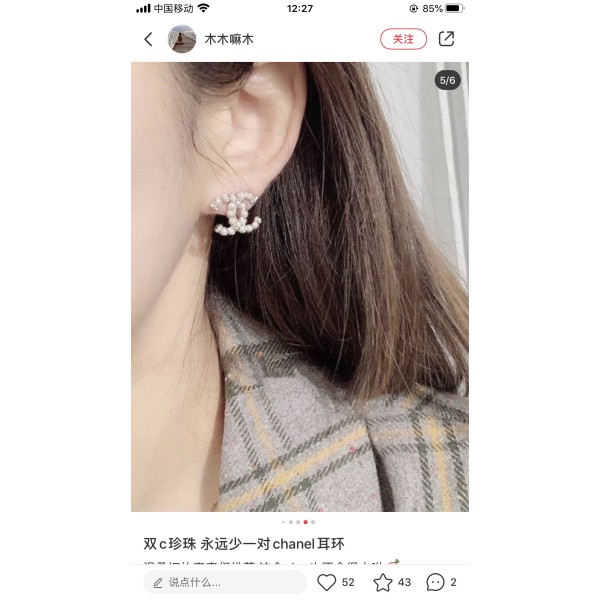600x600 pixels.
Task: Go back using the arrow icon
Action: tap(148, 39)
